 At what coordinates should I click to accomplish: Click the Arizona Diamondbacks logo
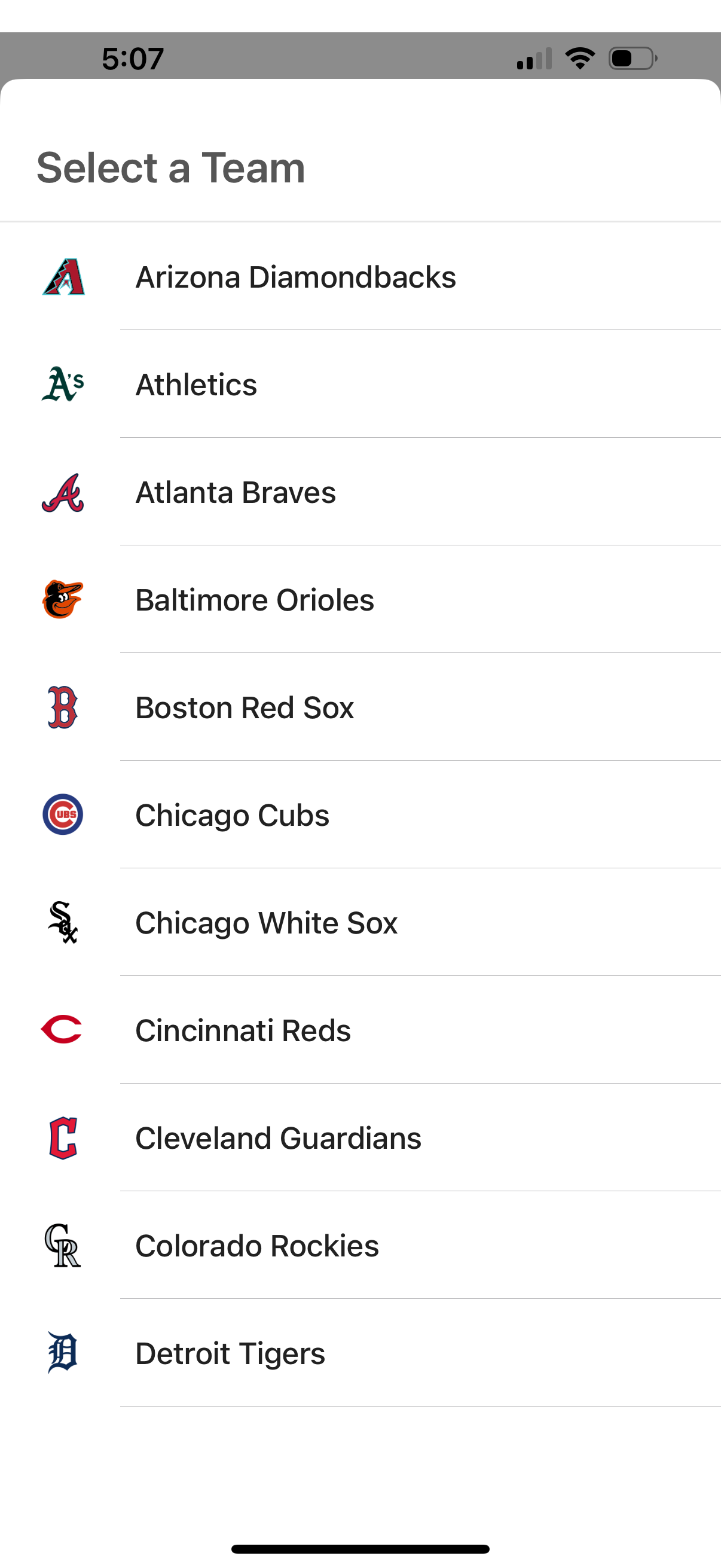coord(63,277)
